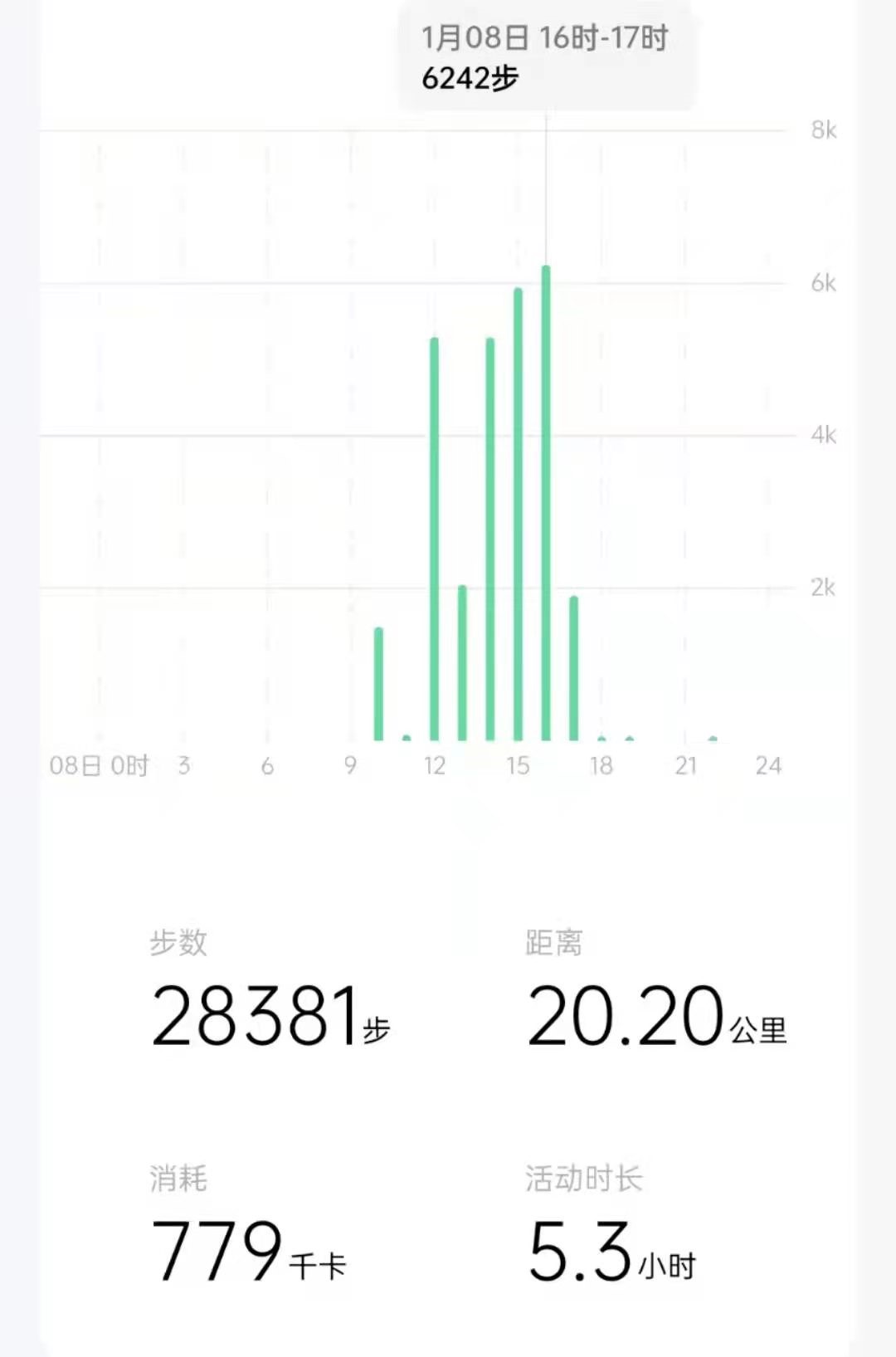Select the step bar at 12时
Screen dimensions: 896x1357
(x=434, y=539)
